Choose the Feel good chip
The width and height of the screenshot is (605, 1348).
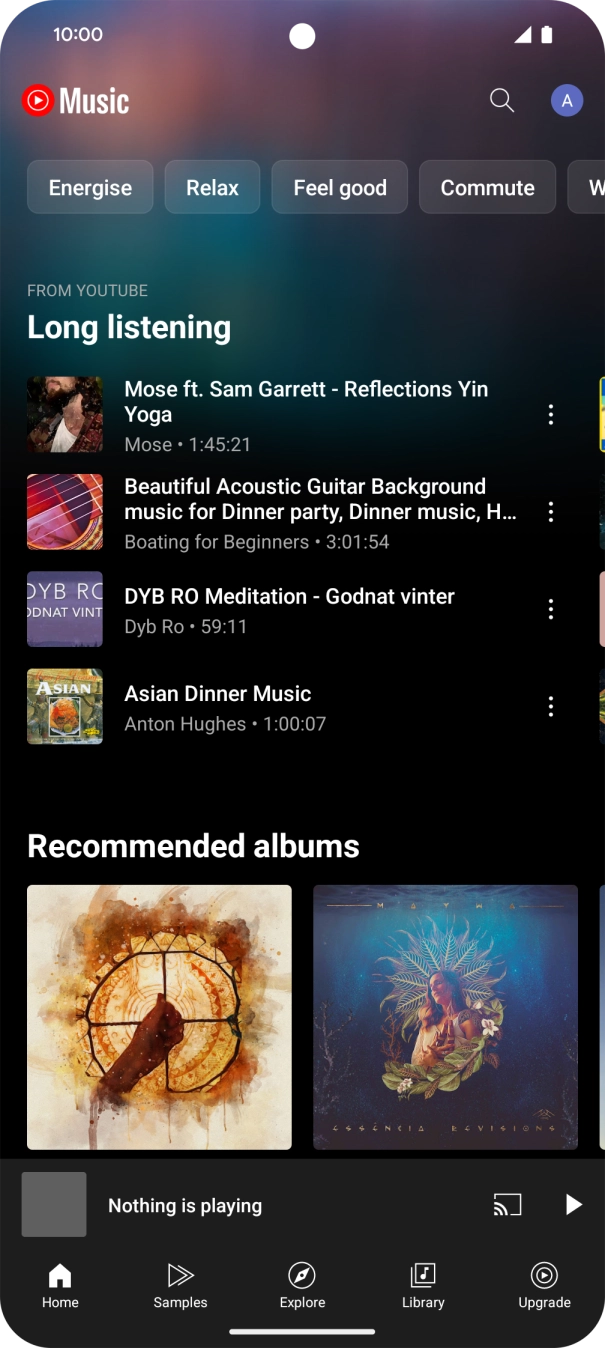(x=339, y=187)
